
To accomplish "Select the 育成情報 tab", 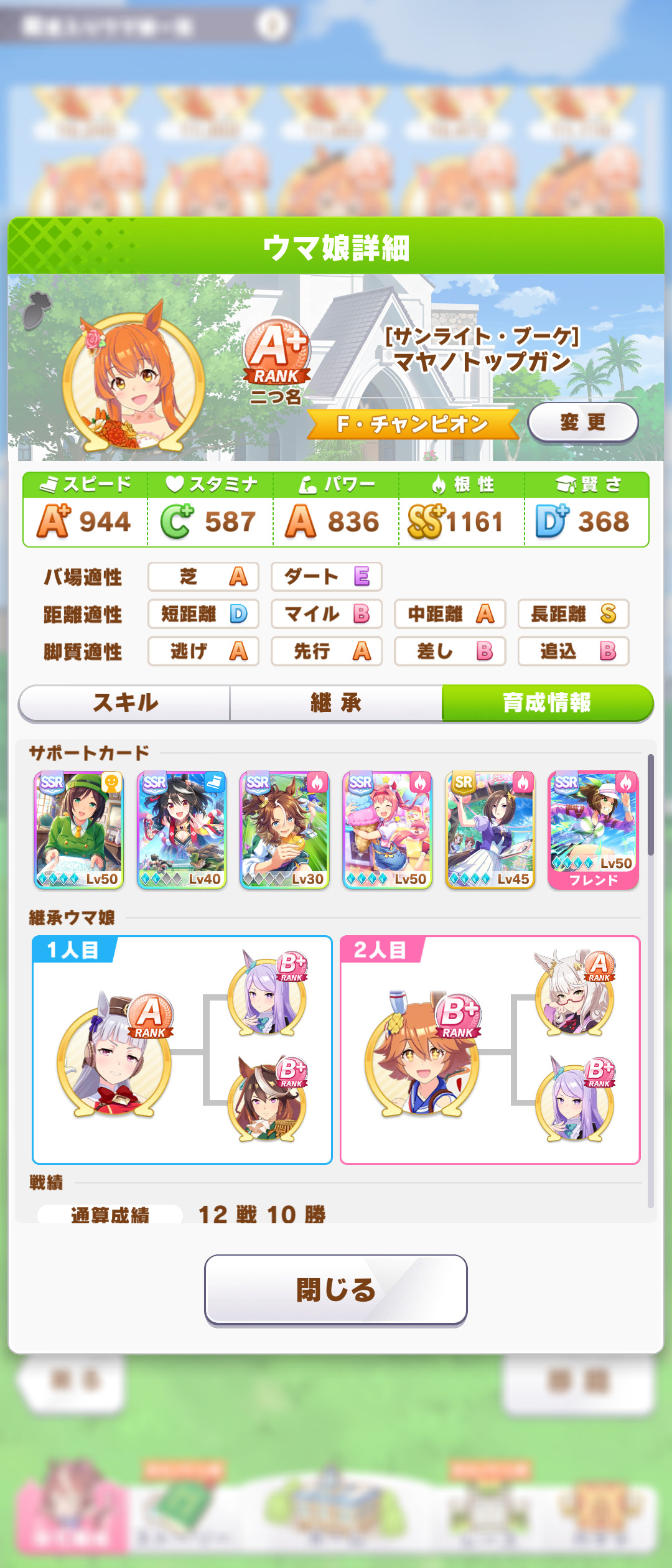I will tap(547, 703).
